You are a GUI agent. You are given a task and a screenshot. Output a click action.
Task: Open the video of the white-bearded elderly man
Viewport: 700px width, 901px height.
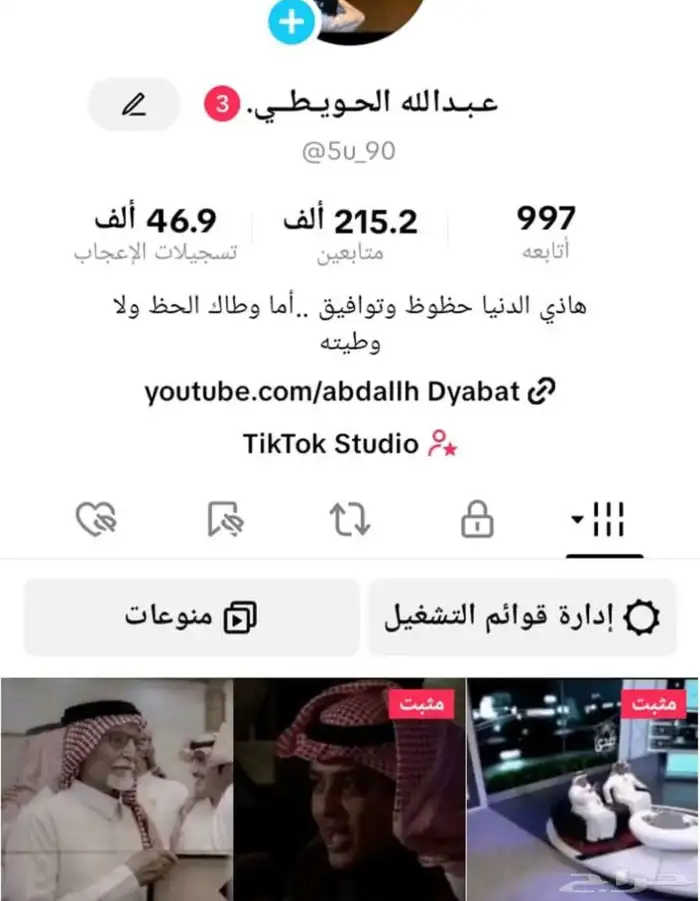coord(116,790)
